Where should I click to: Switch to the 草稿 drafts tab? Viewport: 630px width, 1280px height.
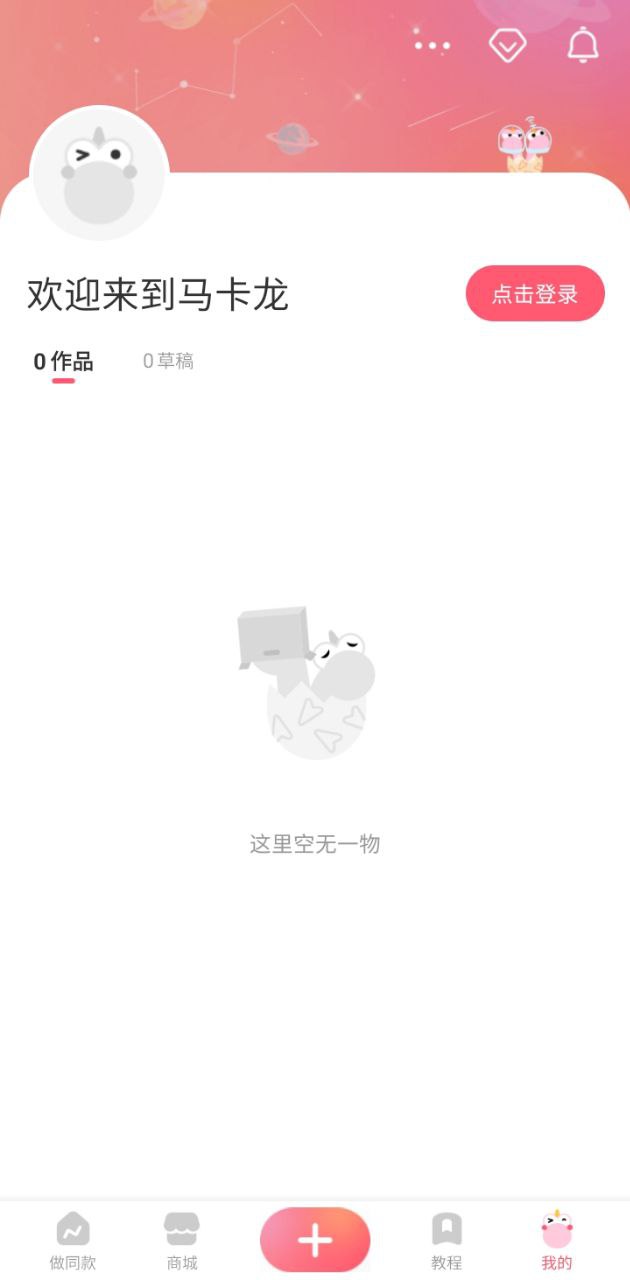tap(168, 362)
